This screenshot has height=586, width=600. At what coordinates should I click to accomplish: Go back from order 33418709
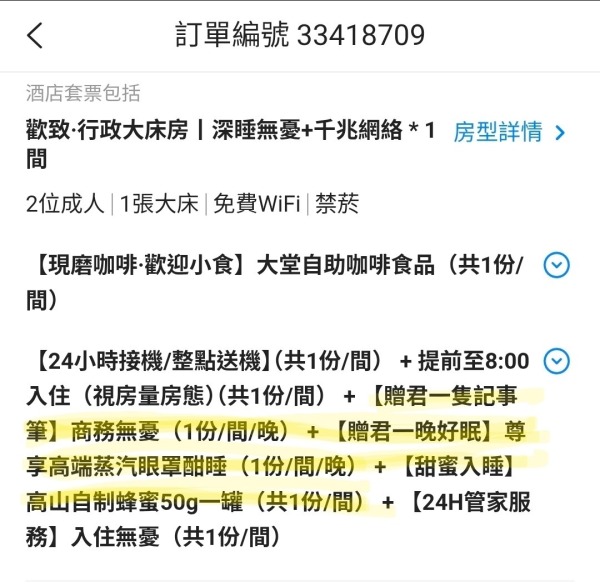coord(35,36)
